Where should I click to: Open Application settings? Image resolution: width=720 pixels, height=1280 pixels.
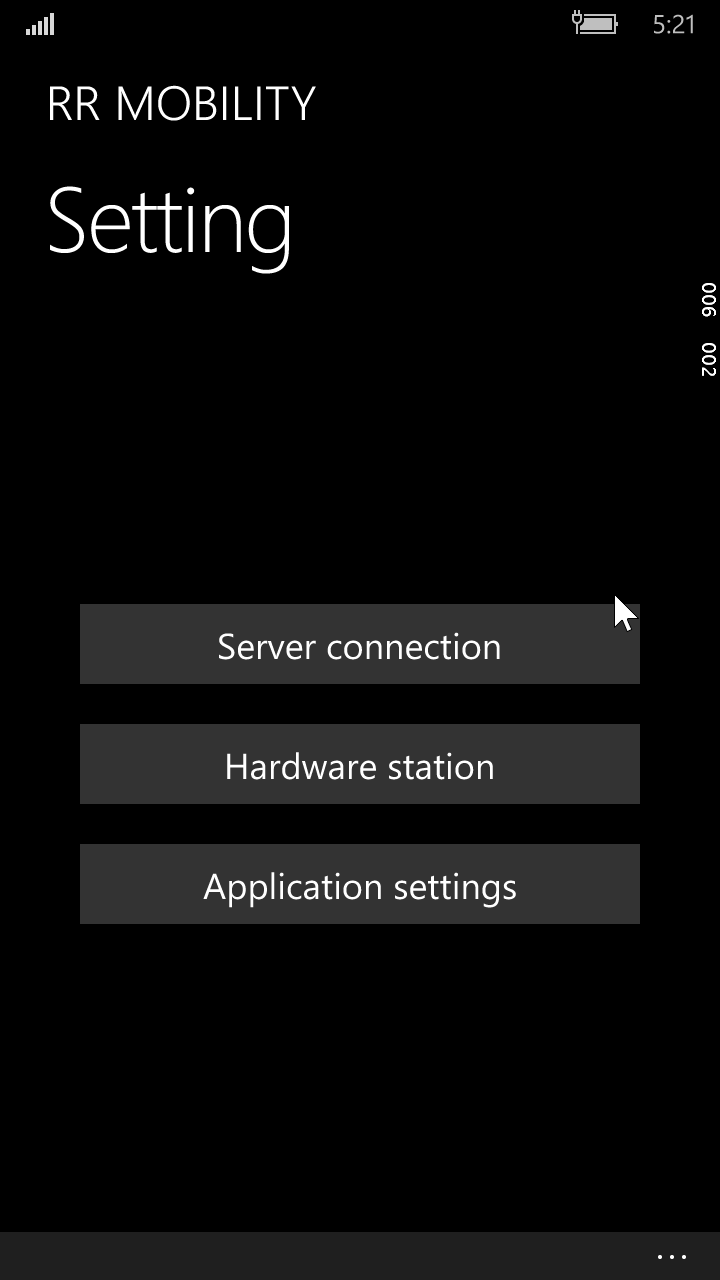360,884
